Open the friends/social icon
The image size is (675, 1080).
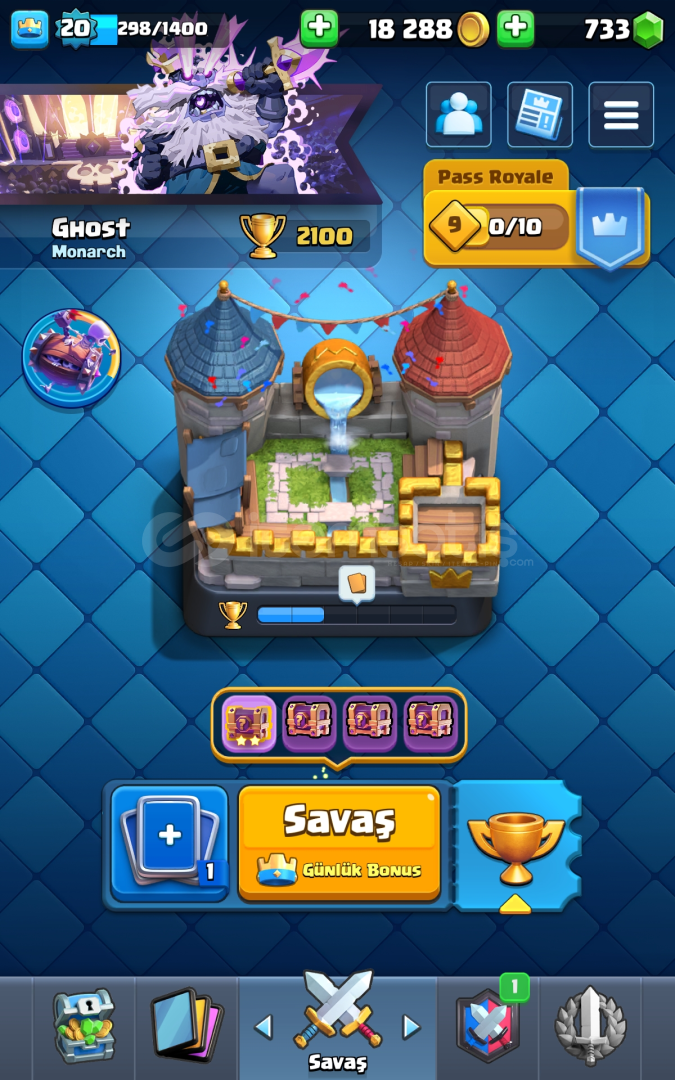click(459, 115)
